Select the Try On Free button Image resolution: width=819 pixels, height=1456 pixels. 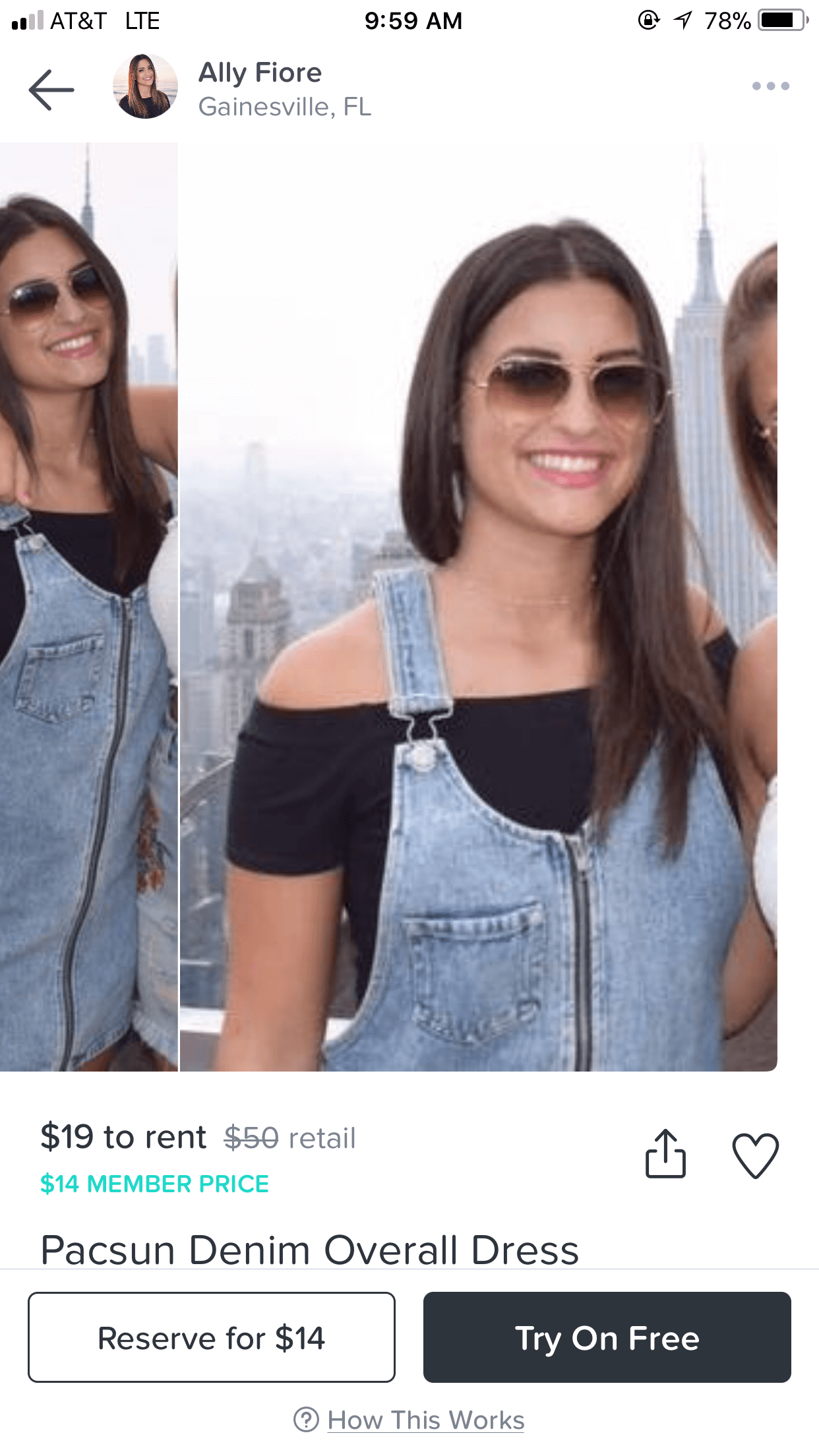tap(607, 1337)
